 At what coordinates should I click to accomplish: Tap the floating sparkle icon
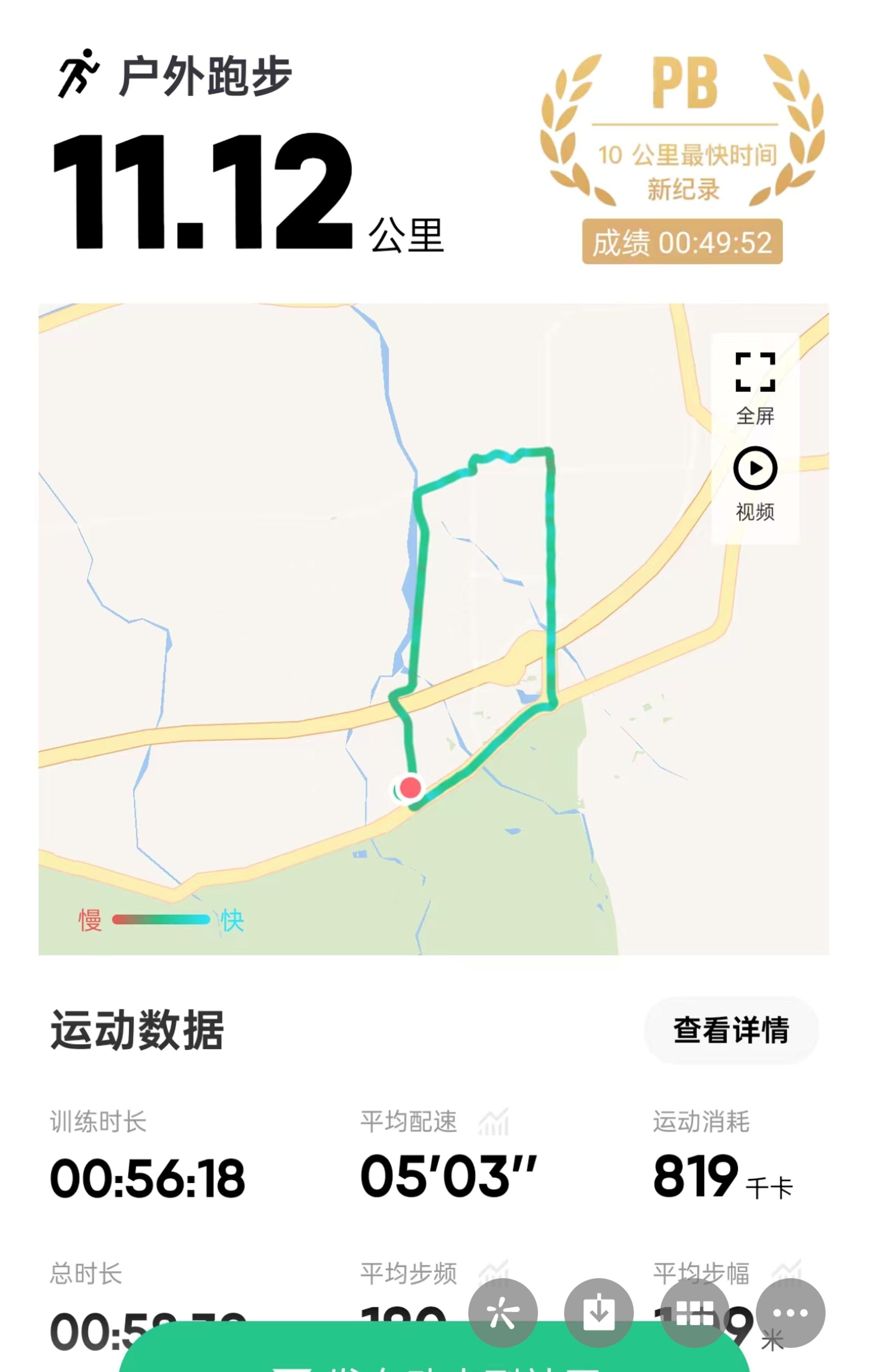502,1313
